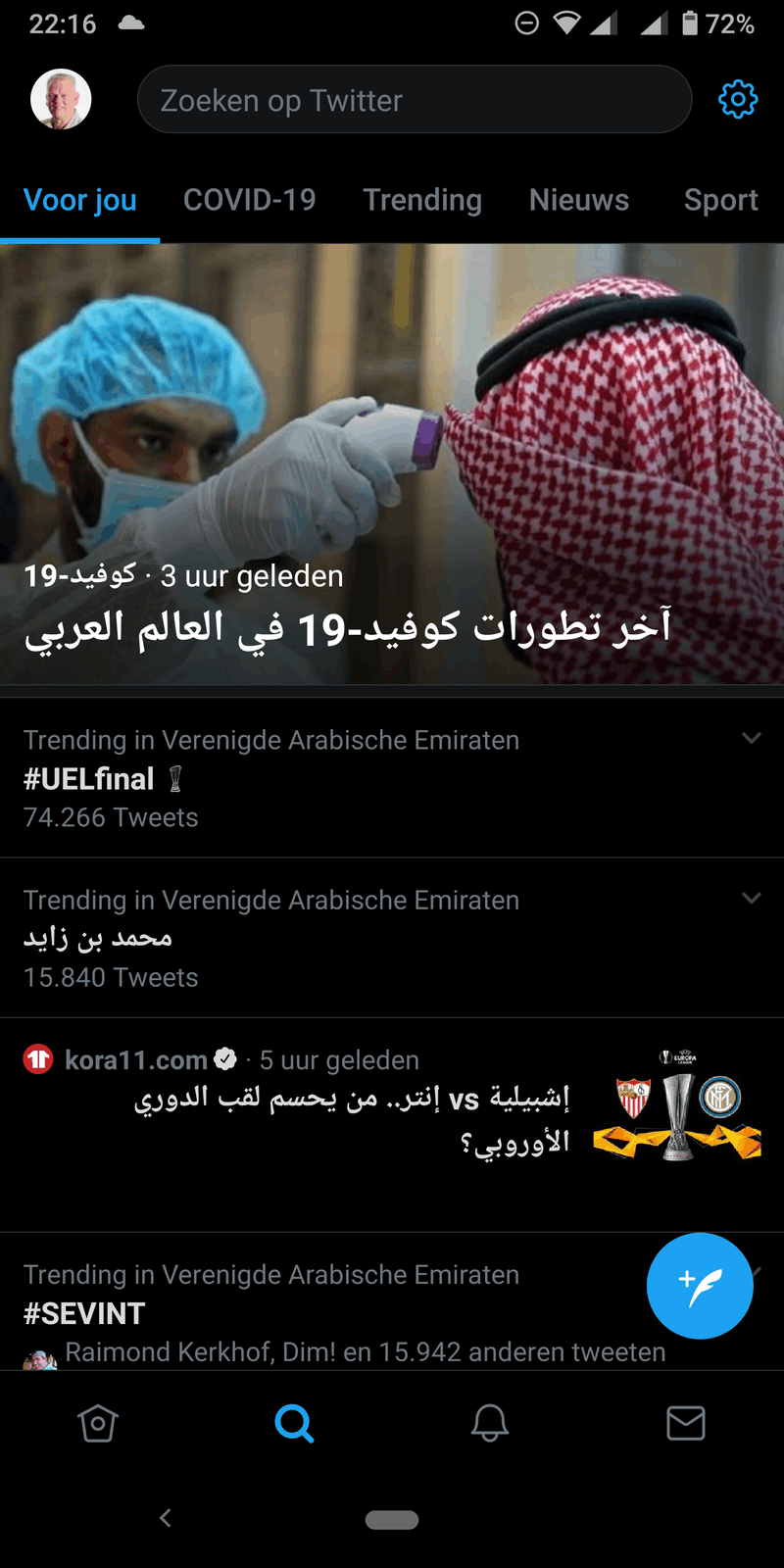Open Notifications via the bell icon
The height and width of the screenshot is (1568, 784).
pos(490,1423)
